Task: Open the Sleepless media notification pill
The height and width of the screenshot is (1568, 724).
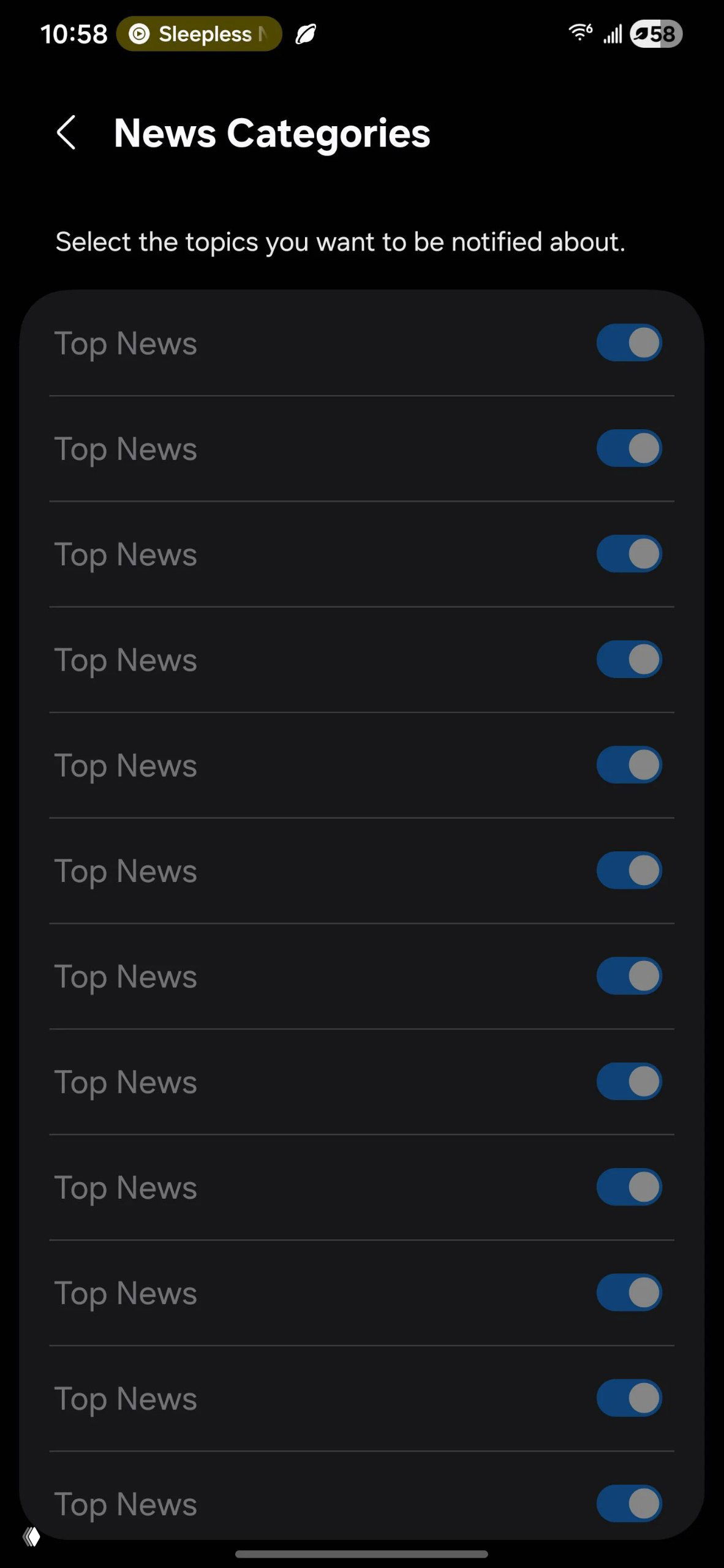Action: (x=199, y=34)
